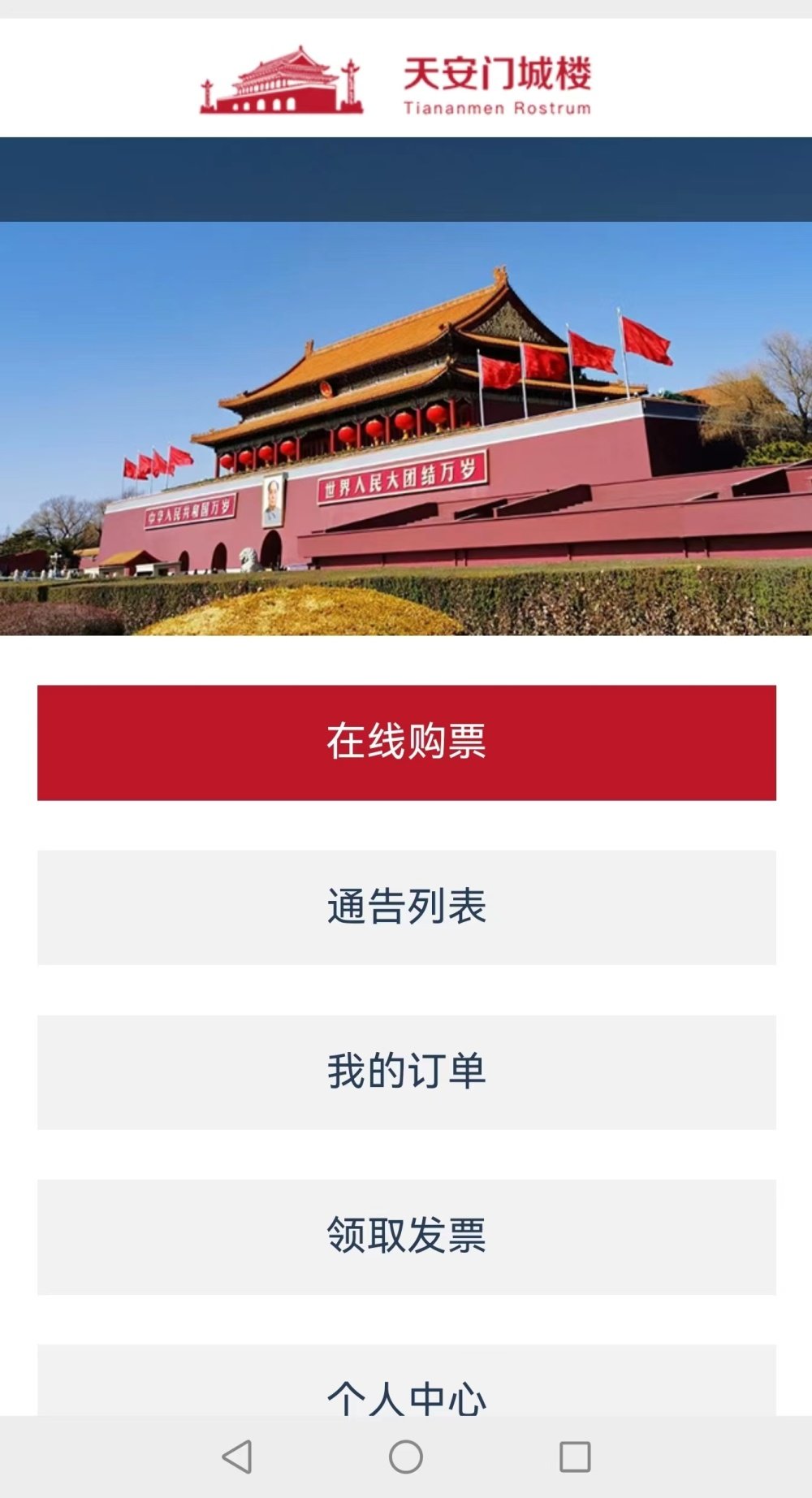This screenshot has height=1498, width=812.
Task: View 我的订单 orders
Action: 406,1072
